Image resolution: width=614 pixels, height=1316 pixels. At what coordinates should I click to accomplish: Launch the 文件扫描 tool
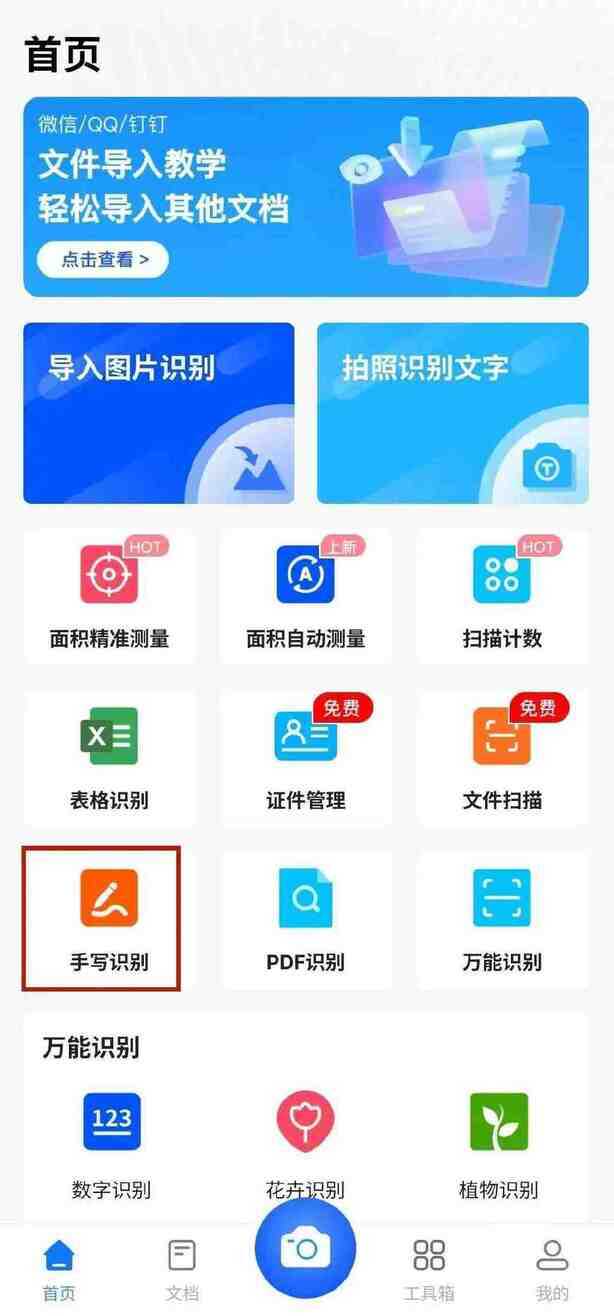[502, 757]
